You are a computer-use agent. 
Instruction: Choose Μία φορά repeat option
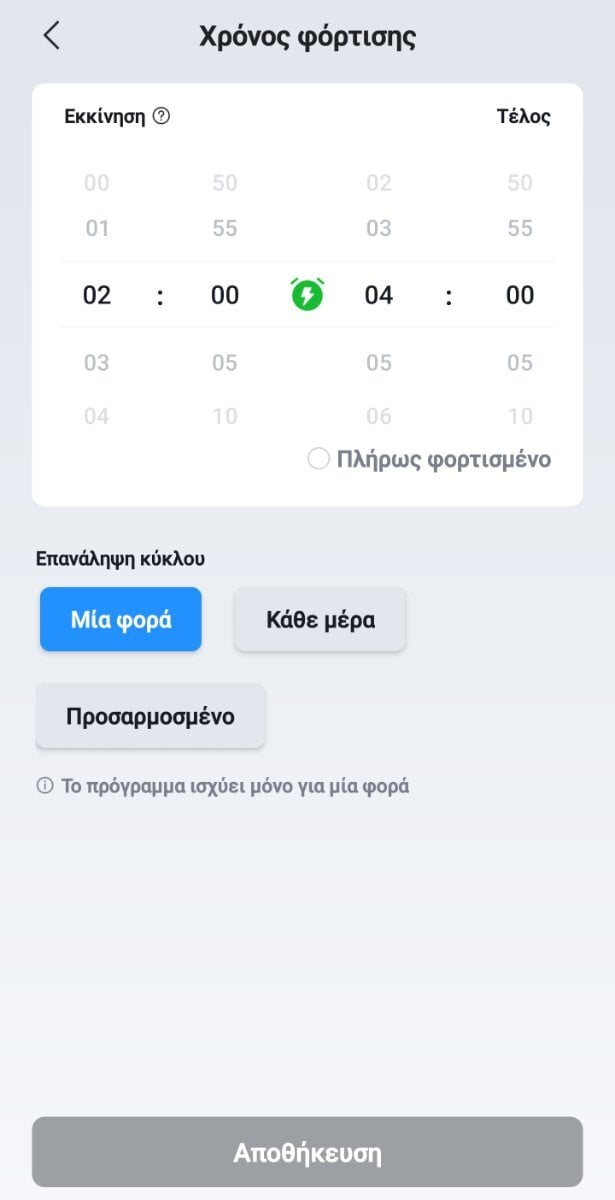pos(121,619)
